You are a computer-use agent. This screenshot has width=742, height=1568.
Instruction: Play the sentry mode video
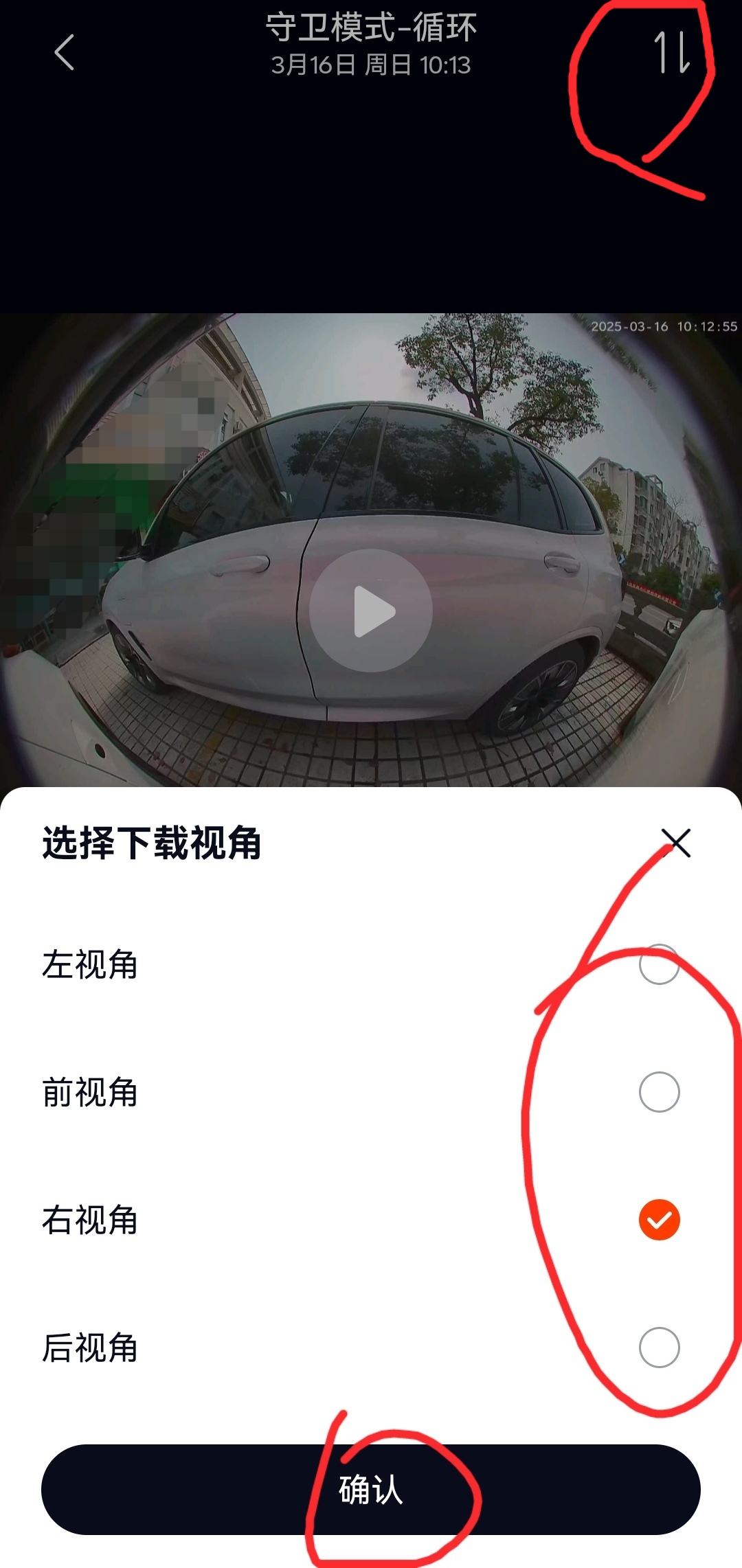point(371,611)
